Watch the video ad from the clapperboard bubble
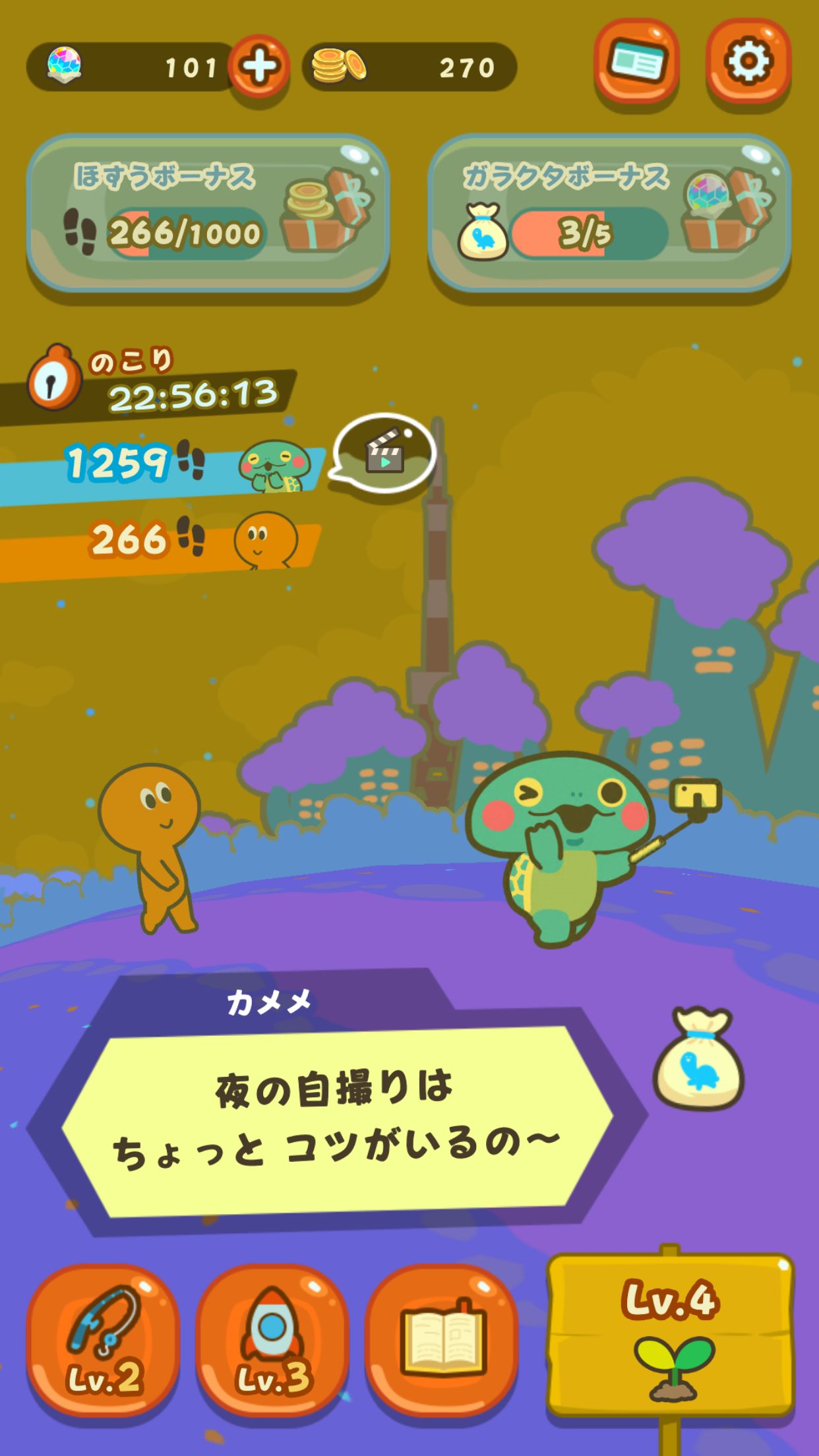 [383, 452]
